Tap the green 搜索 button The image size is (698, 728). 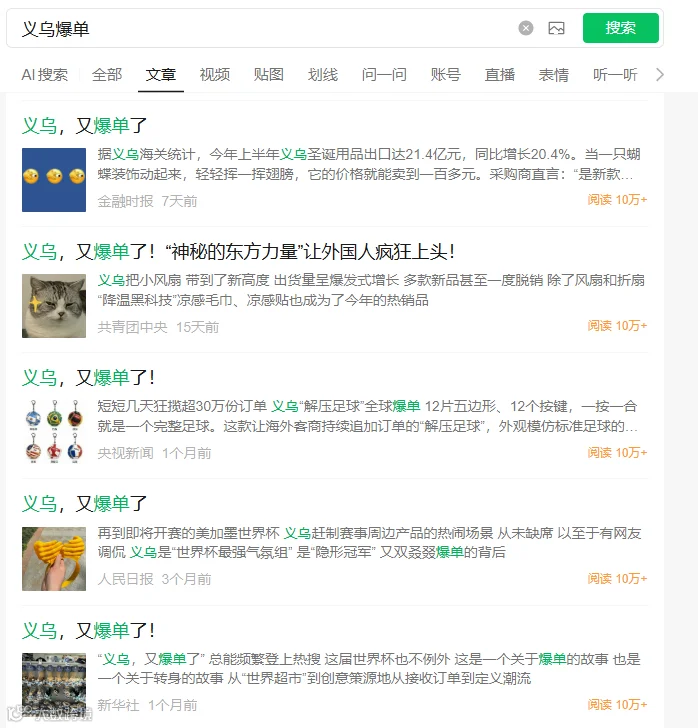point(620,28)
